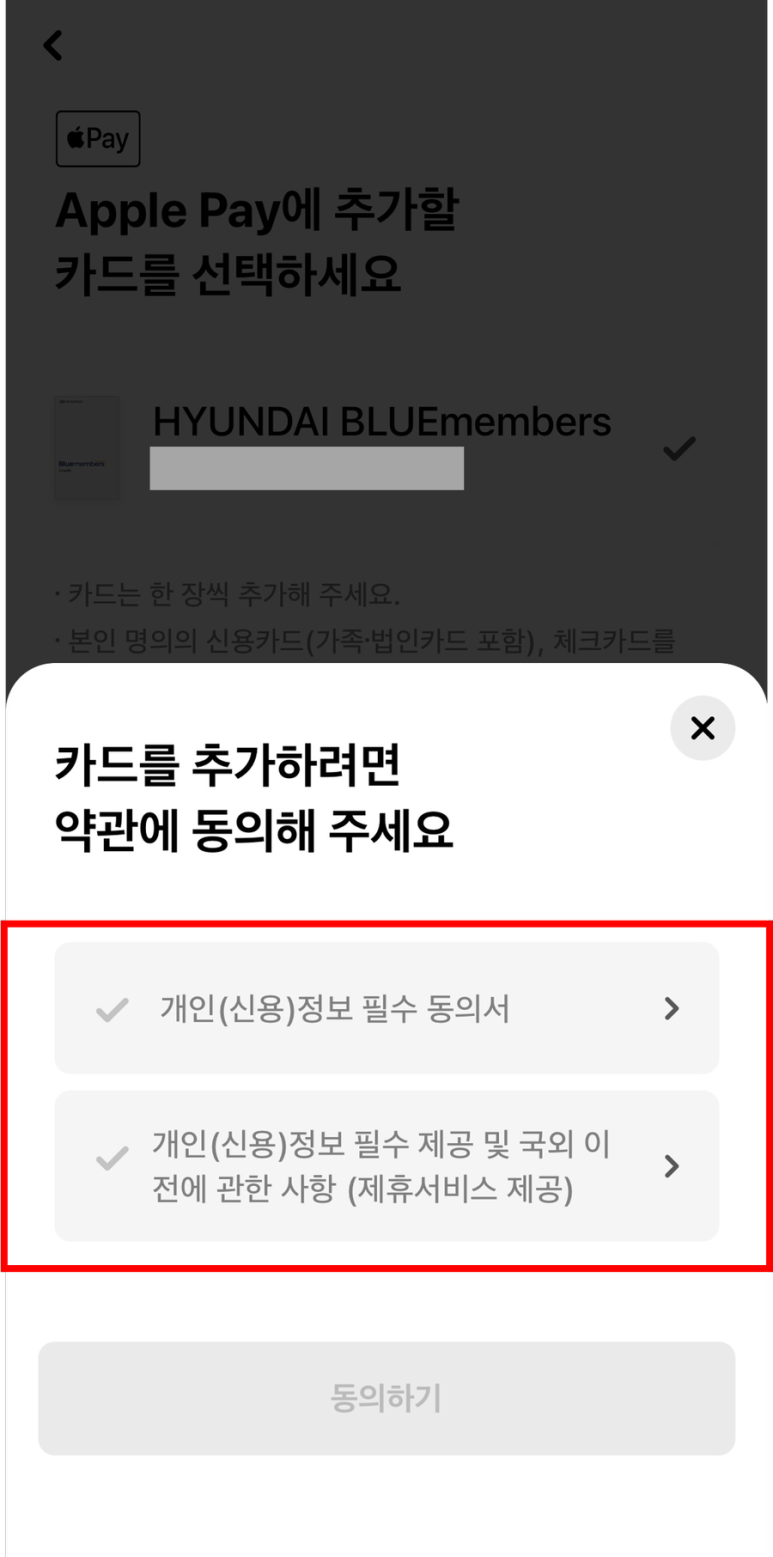Check 국외 이전에 관한 사항 agreement

(111, 1159)
